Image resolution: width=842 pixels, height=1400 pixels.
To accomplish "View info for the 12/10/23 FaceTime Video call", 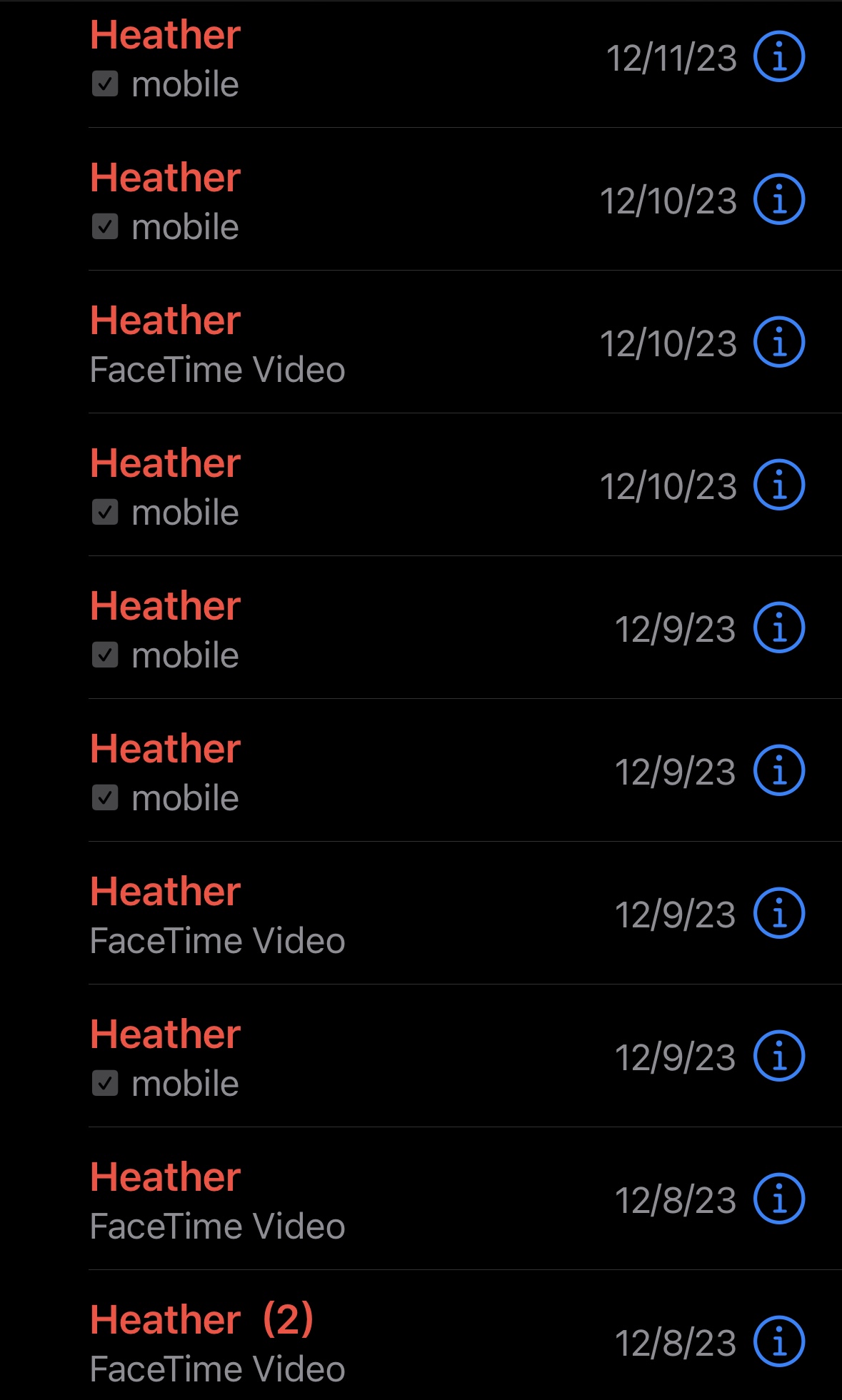I will click(x=779, y=342).
